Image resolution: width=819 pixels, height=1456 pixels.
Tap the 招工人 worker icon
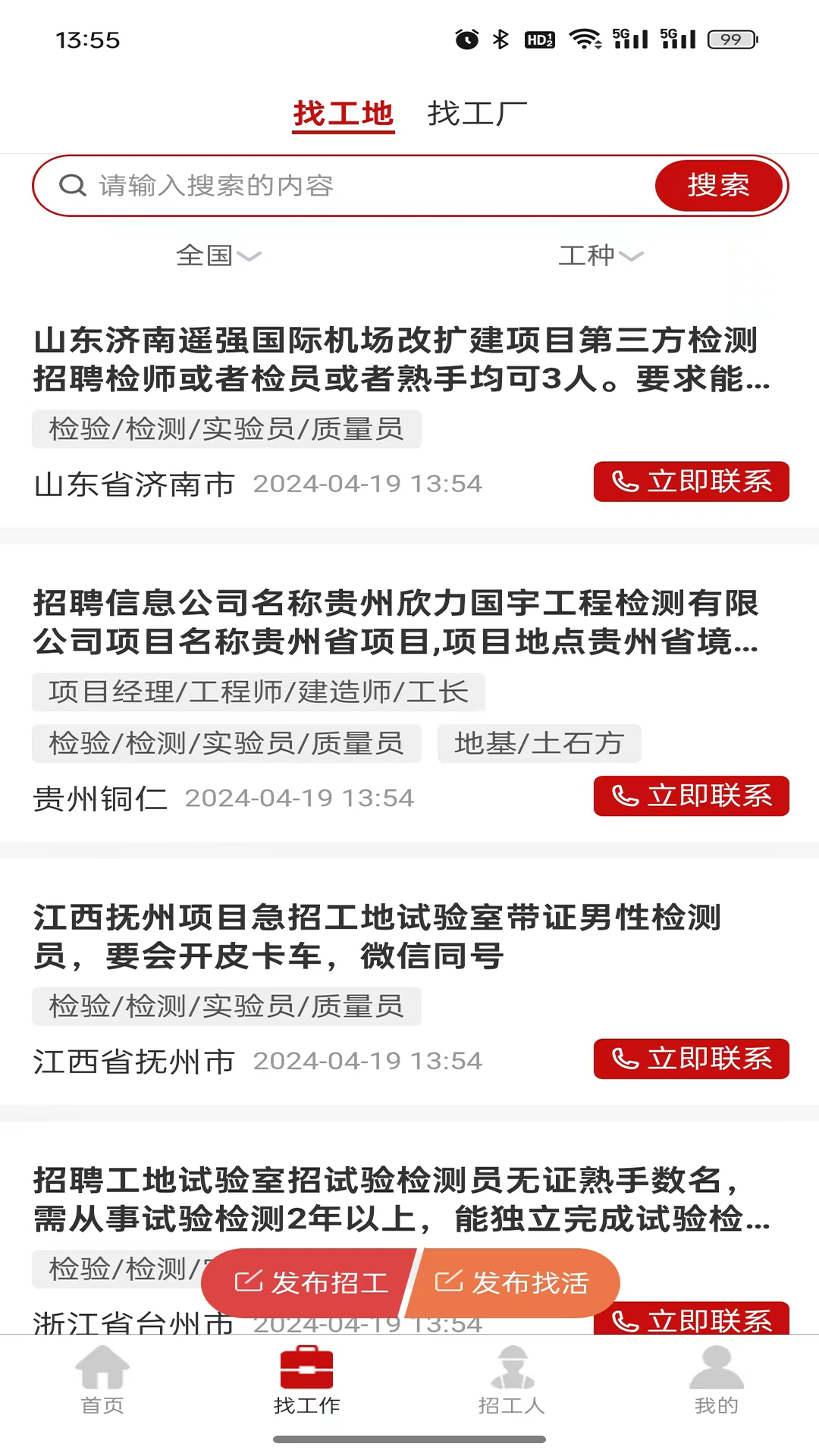pos(513,1373)
